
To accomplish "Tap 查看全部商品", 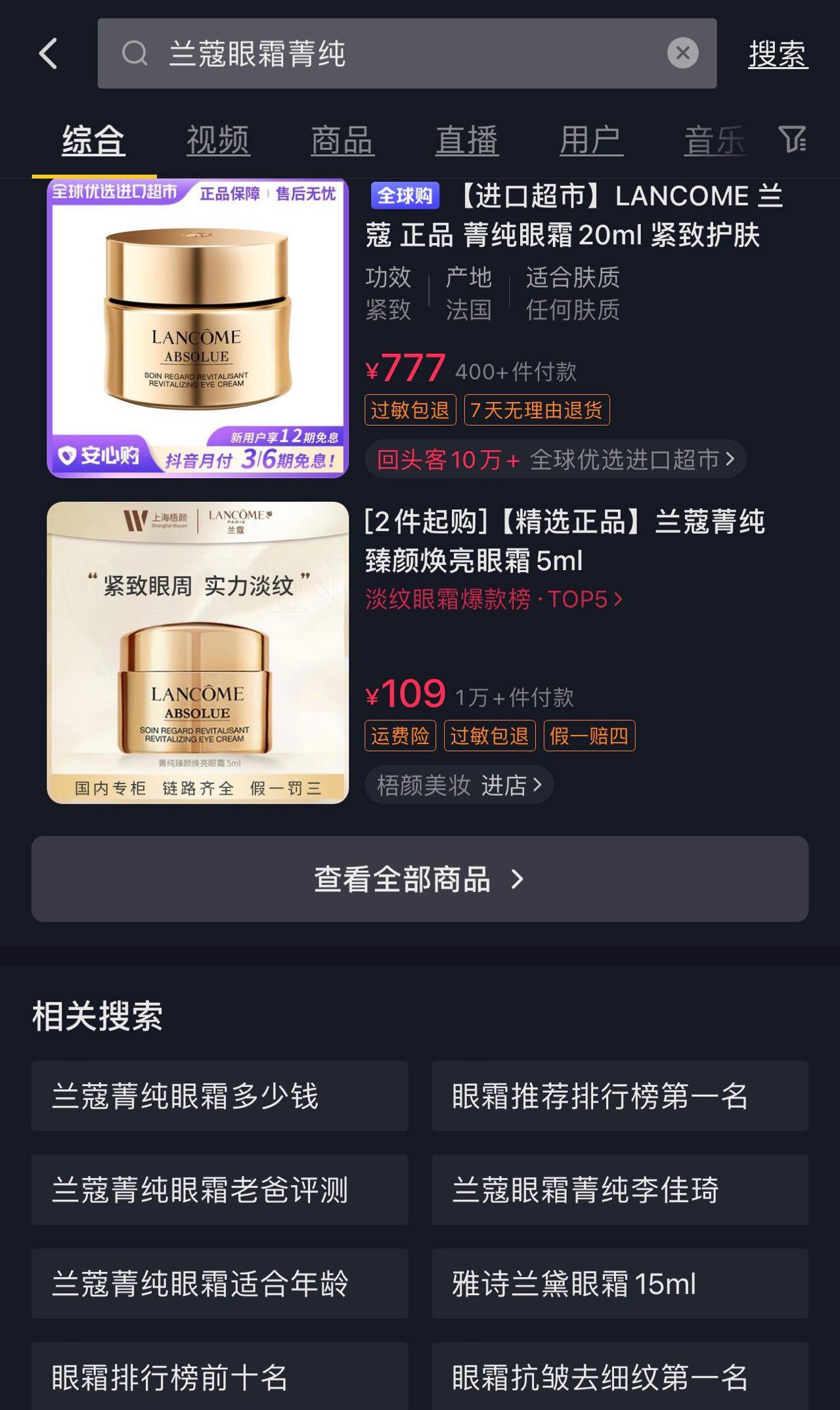I will pos(420,879).
